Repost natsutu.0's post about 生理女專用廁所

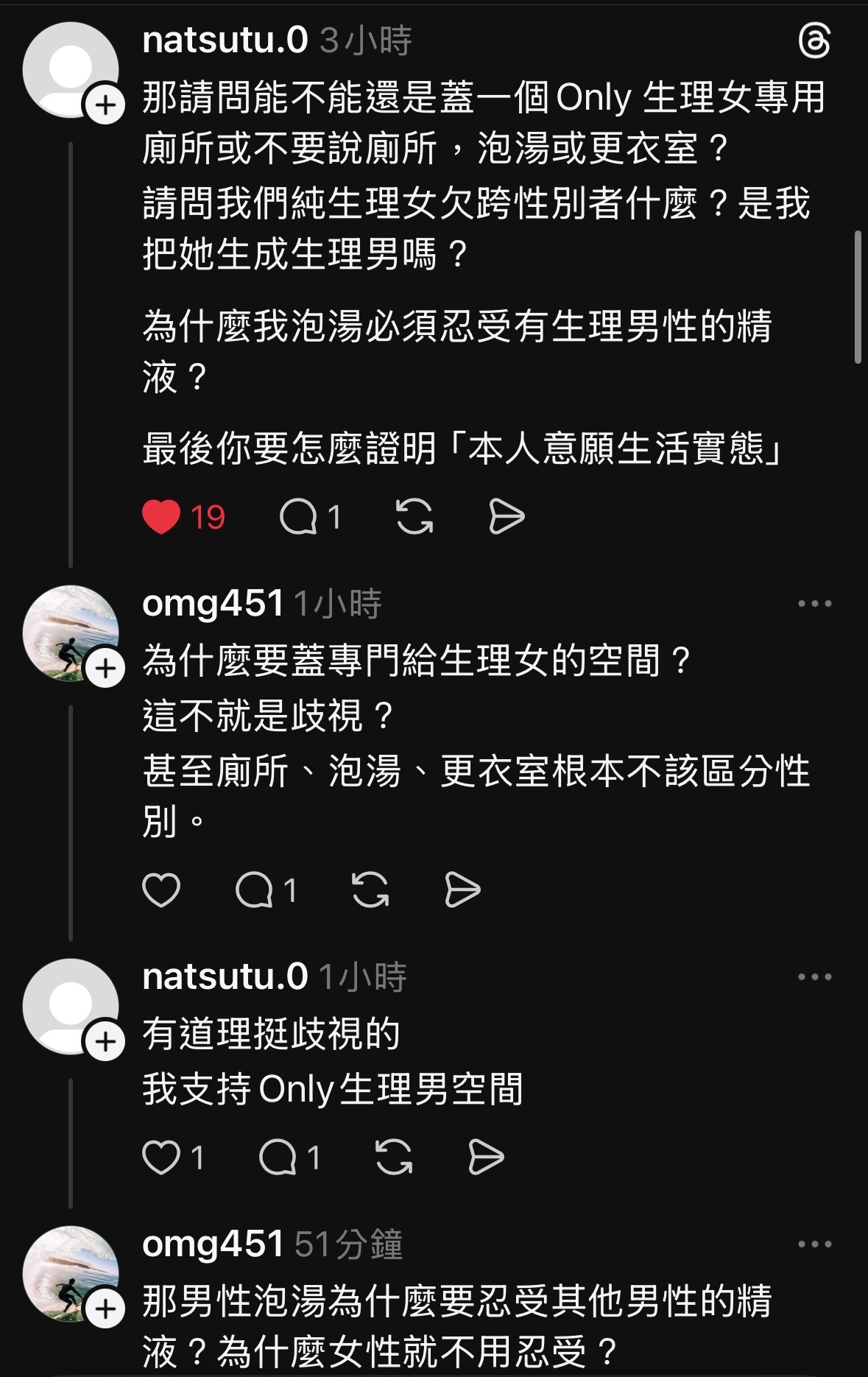point(414,517)
